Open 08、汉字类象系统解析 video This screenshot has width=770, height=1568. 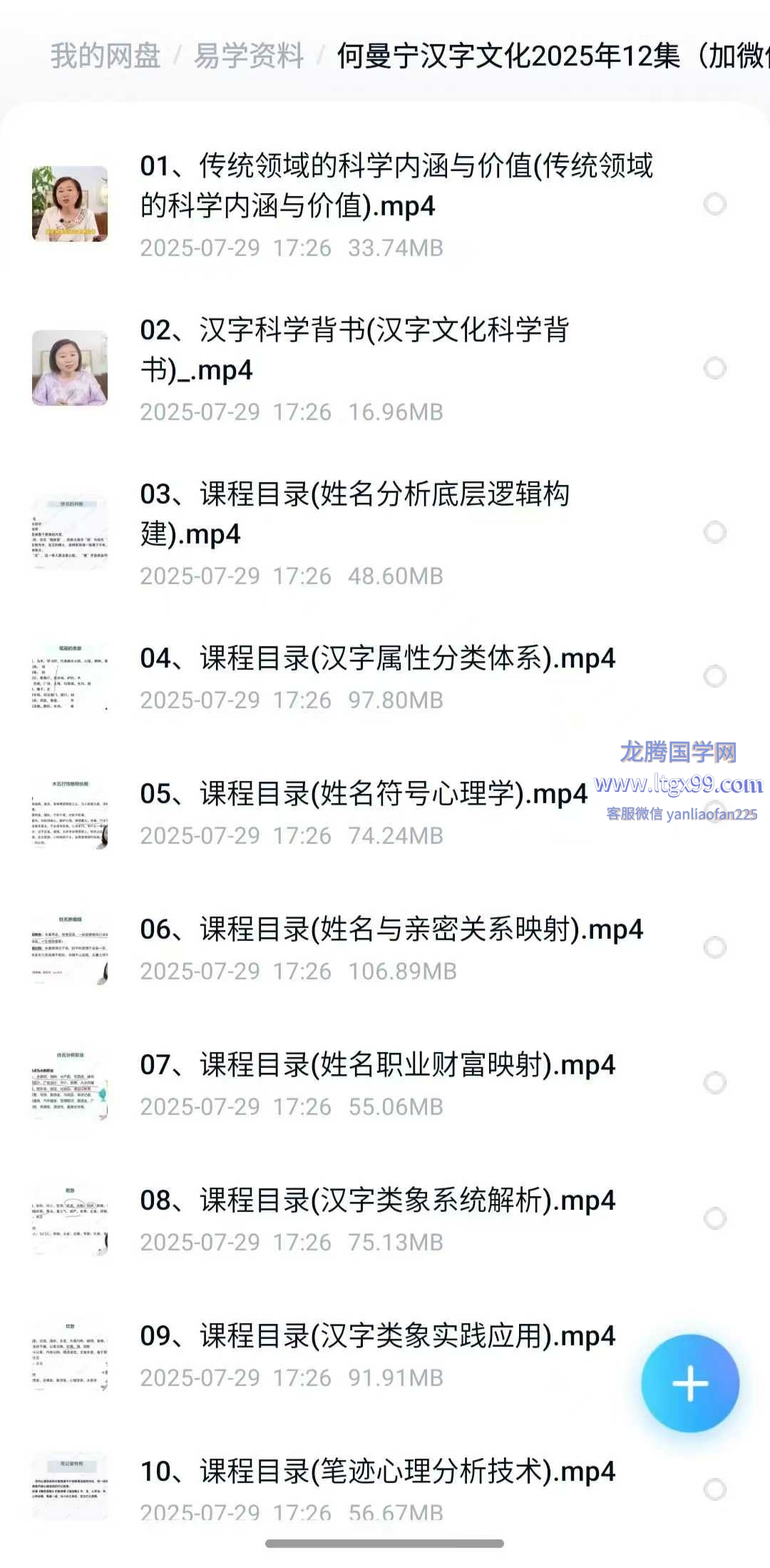[377, 1201]
